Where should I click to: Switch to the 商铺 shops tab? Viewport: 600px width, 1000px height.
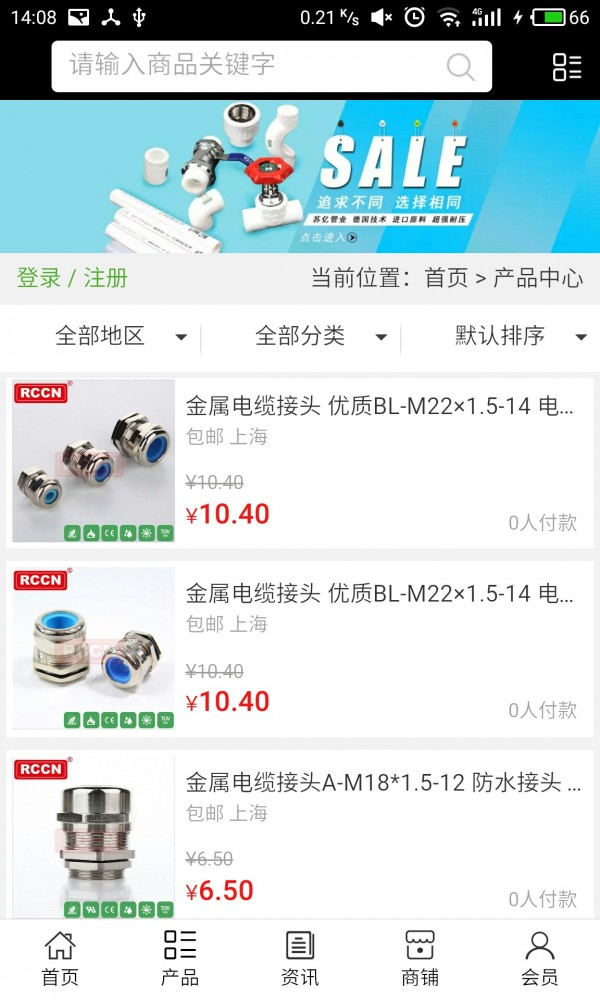pyautogui.click(x=420, y=958)
